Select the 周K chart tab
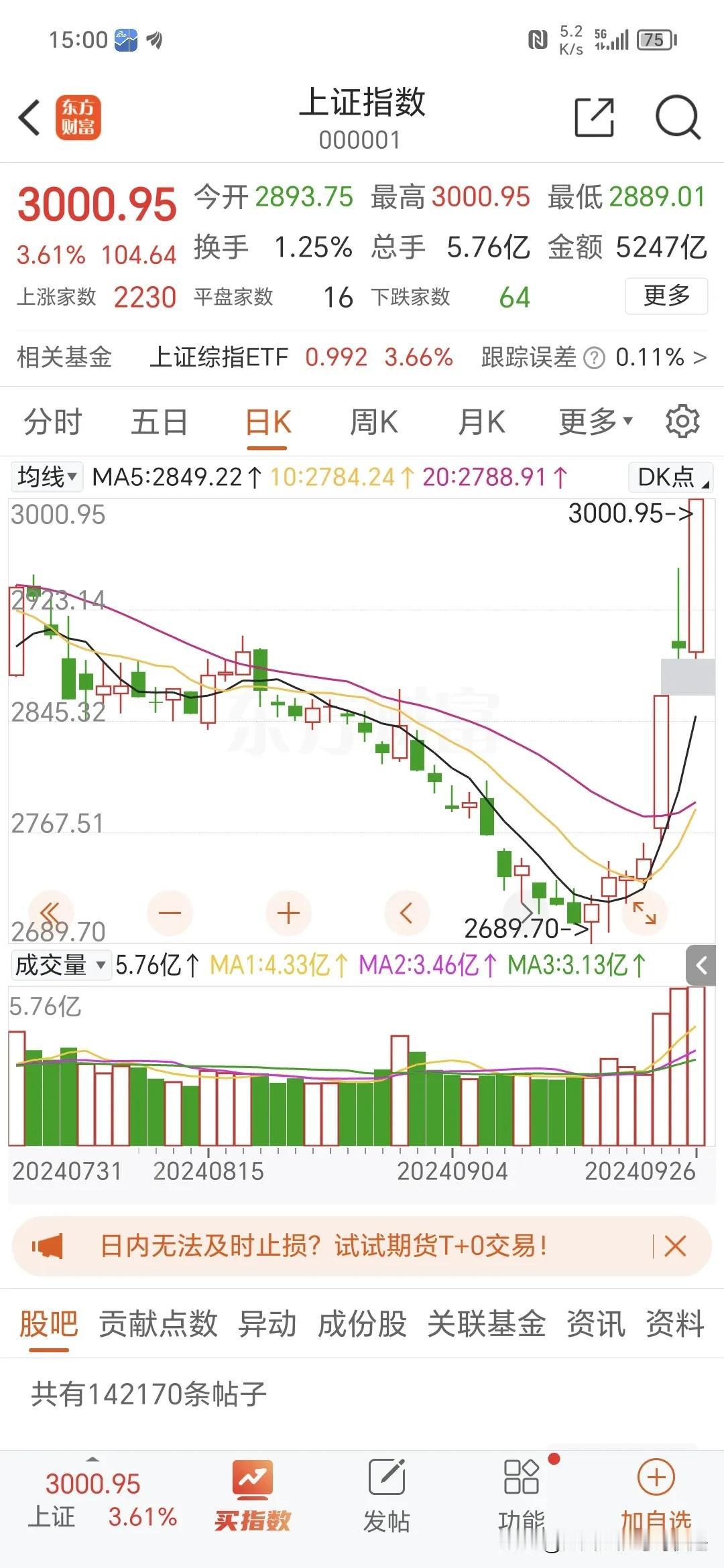 tap(373, 423)
